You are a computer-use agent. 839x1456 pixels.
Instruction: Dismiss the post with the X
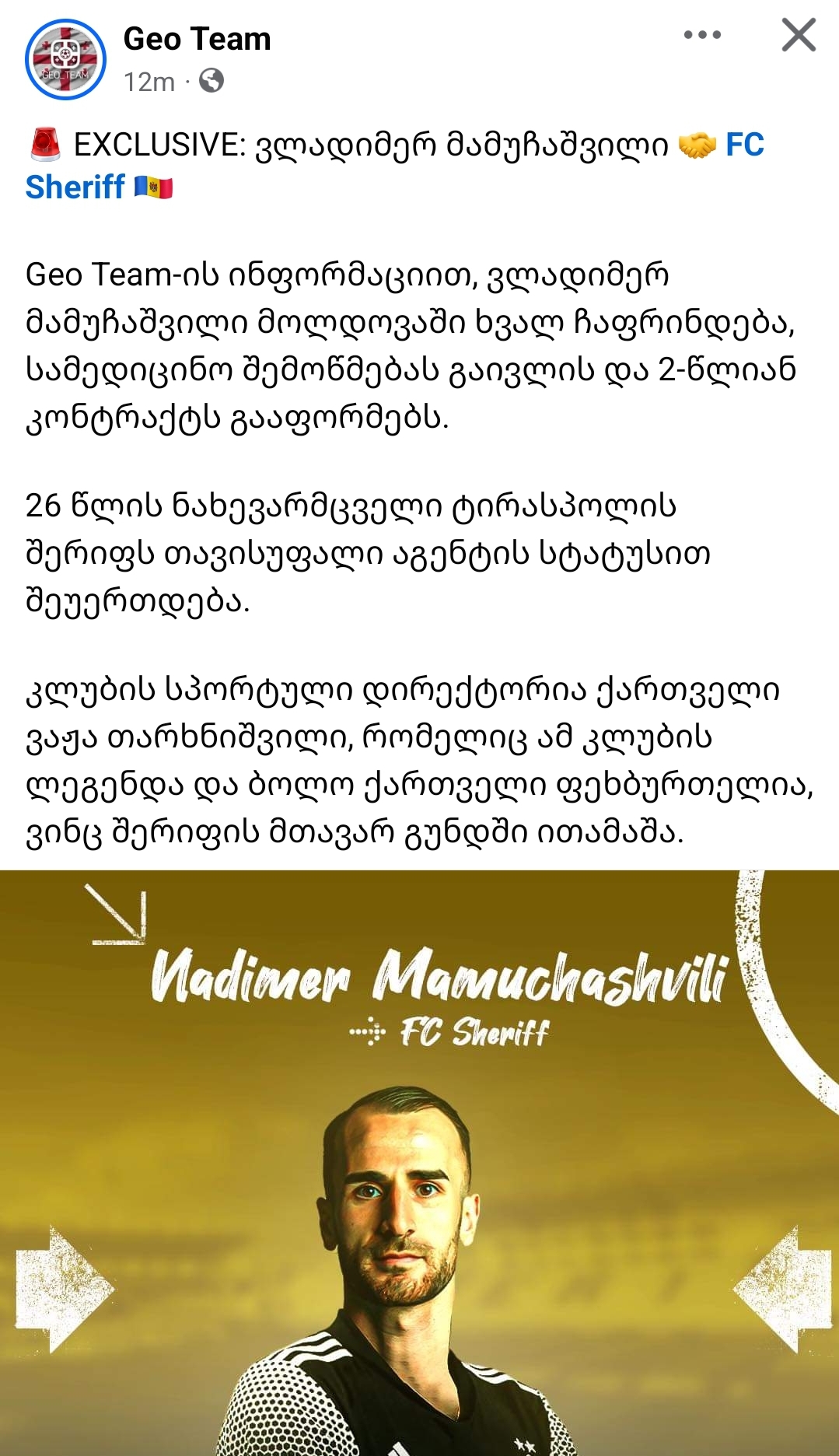click(x=799, y=35)
